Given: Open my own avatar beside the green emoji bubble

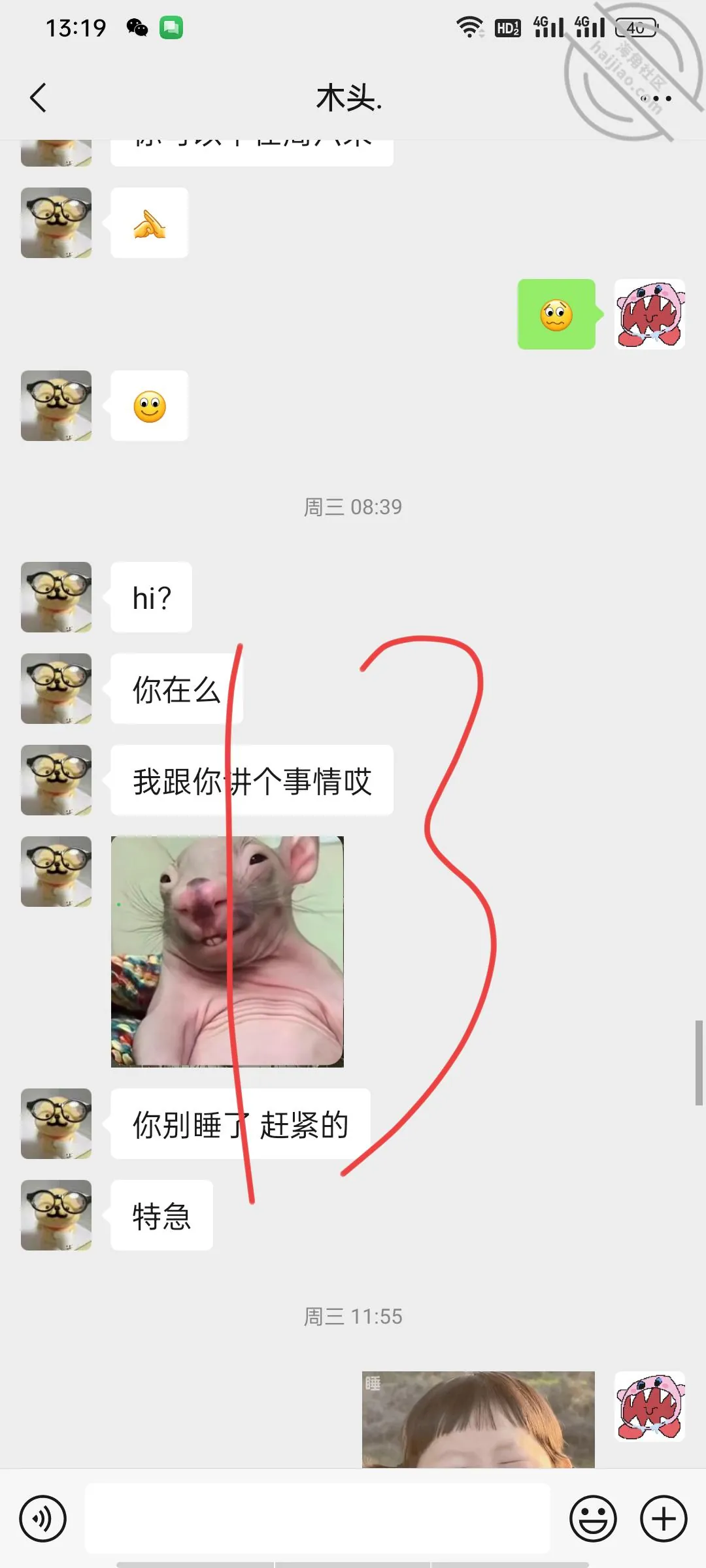Looking at the screenshot, I should point(650,314).
